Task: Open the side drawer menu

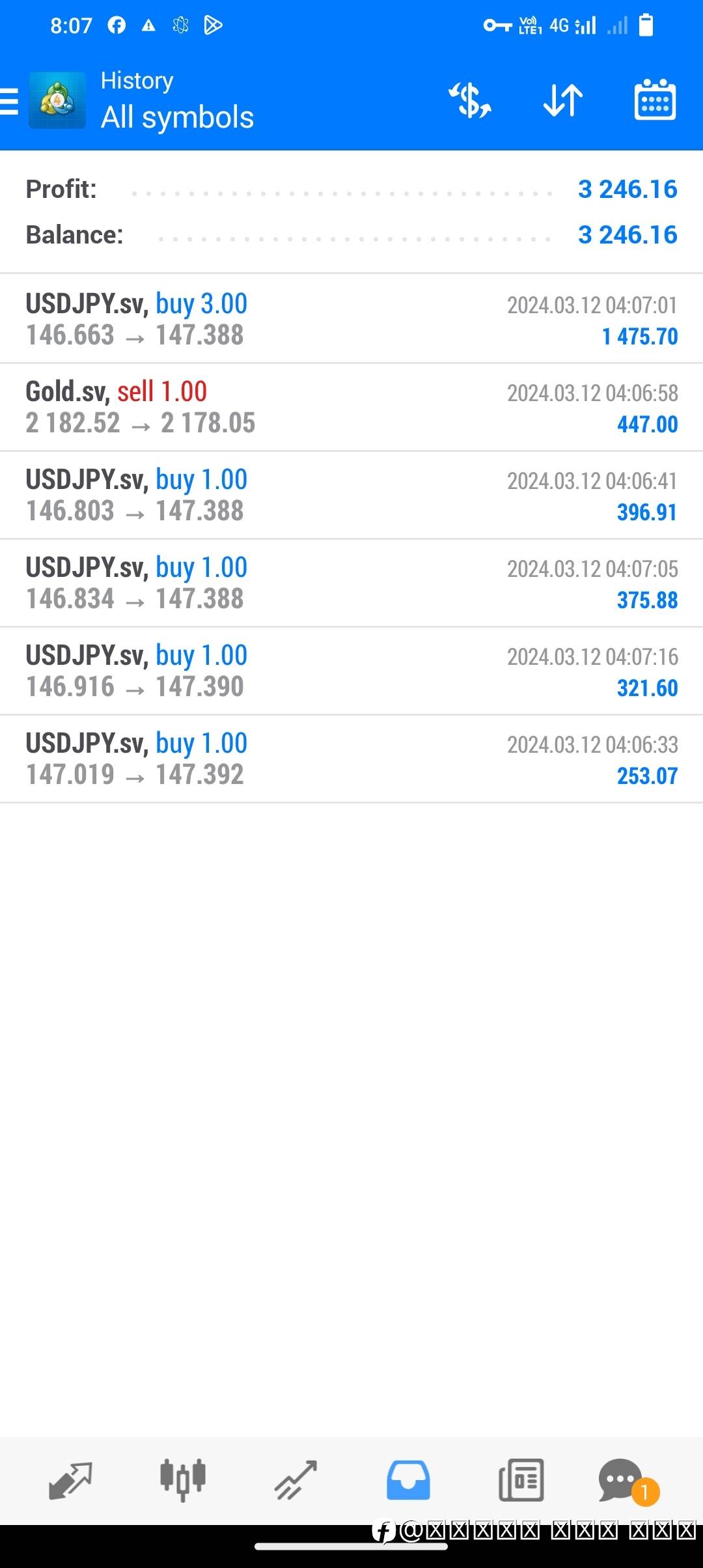Action: pos(10,102)
